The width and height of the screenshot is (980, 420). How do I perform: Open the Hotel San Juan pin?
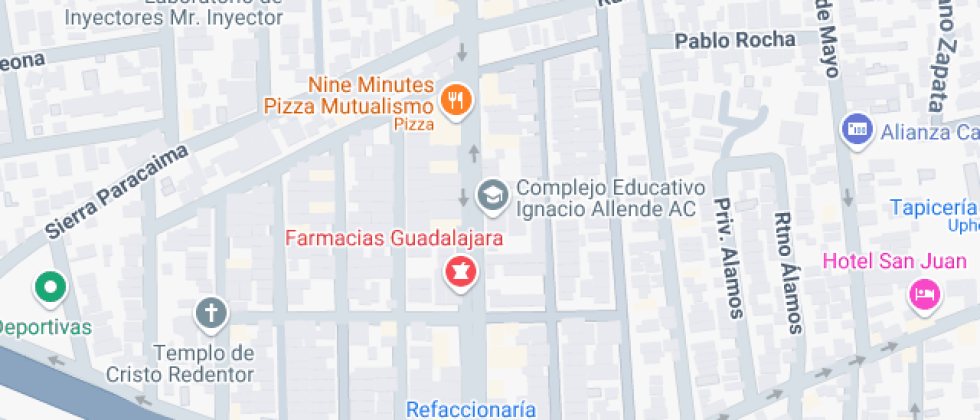tap(923, 293)
